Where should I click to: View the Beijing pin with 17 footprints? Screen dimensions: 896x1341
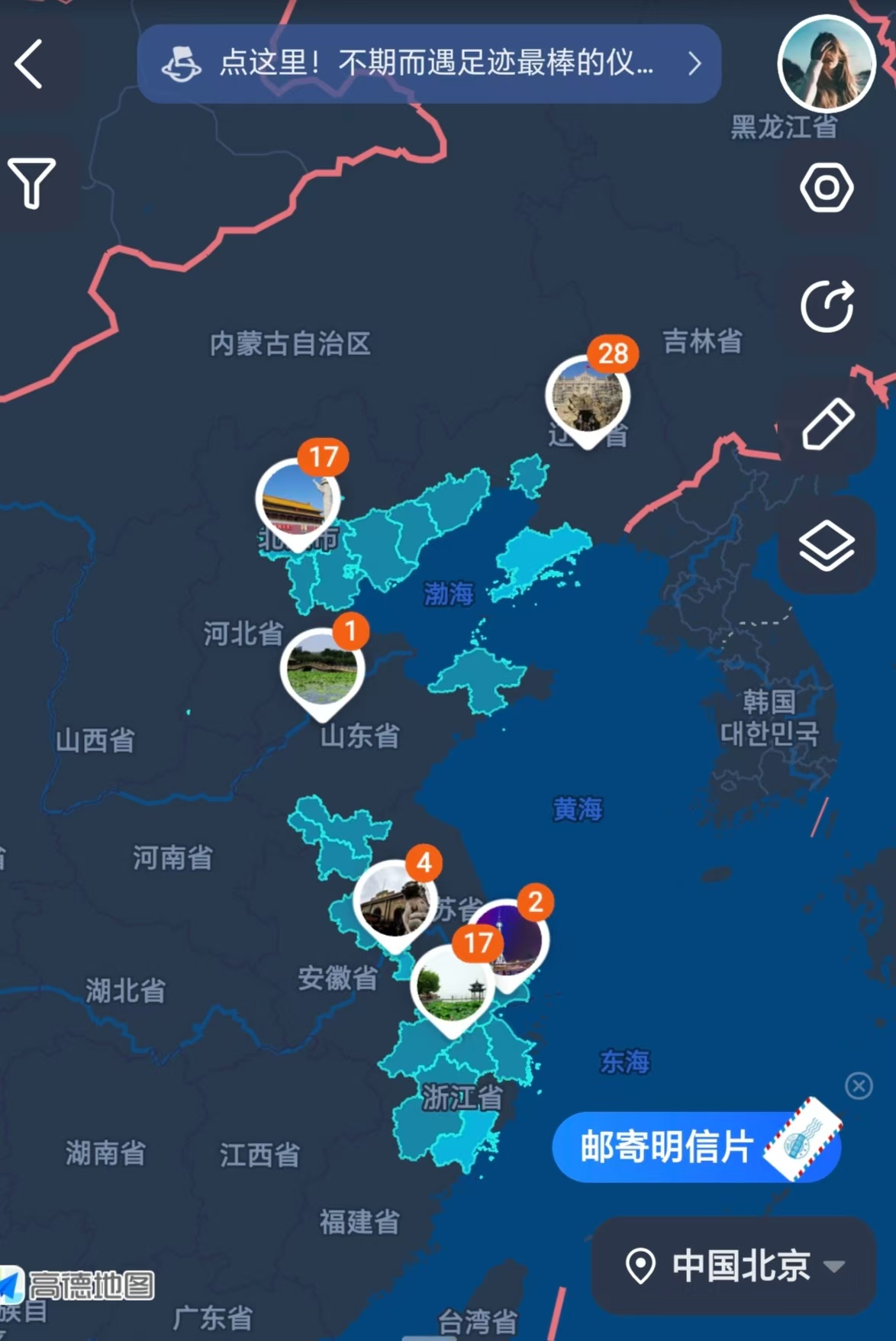298,500
